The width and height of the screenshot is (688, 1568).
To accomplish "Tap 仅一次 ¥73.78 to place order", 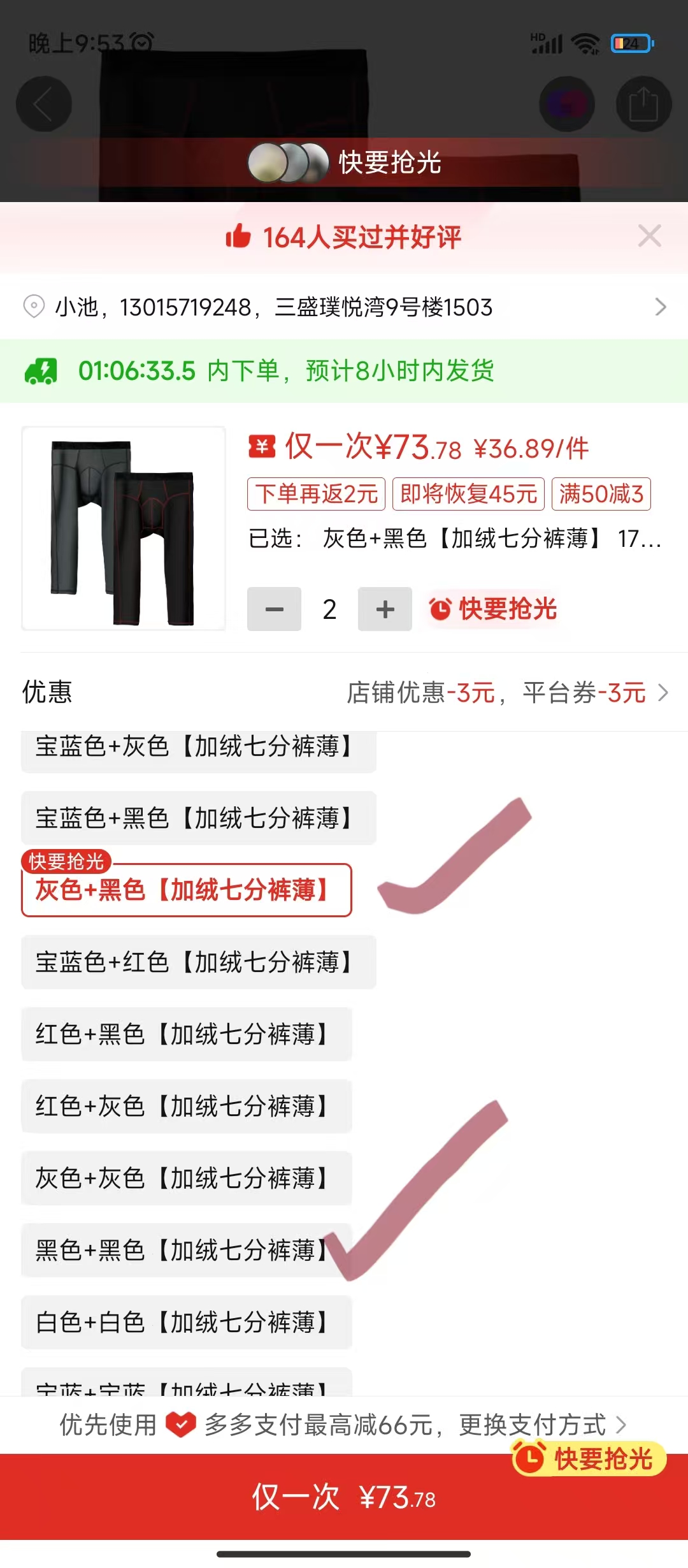I will click(344, 1497).
